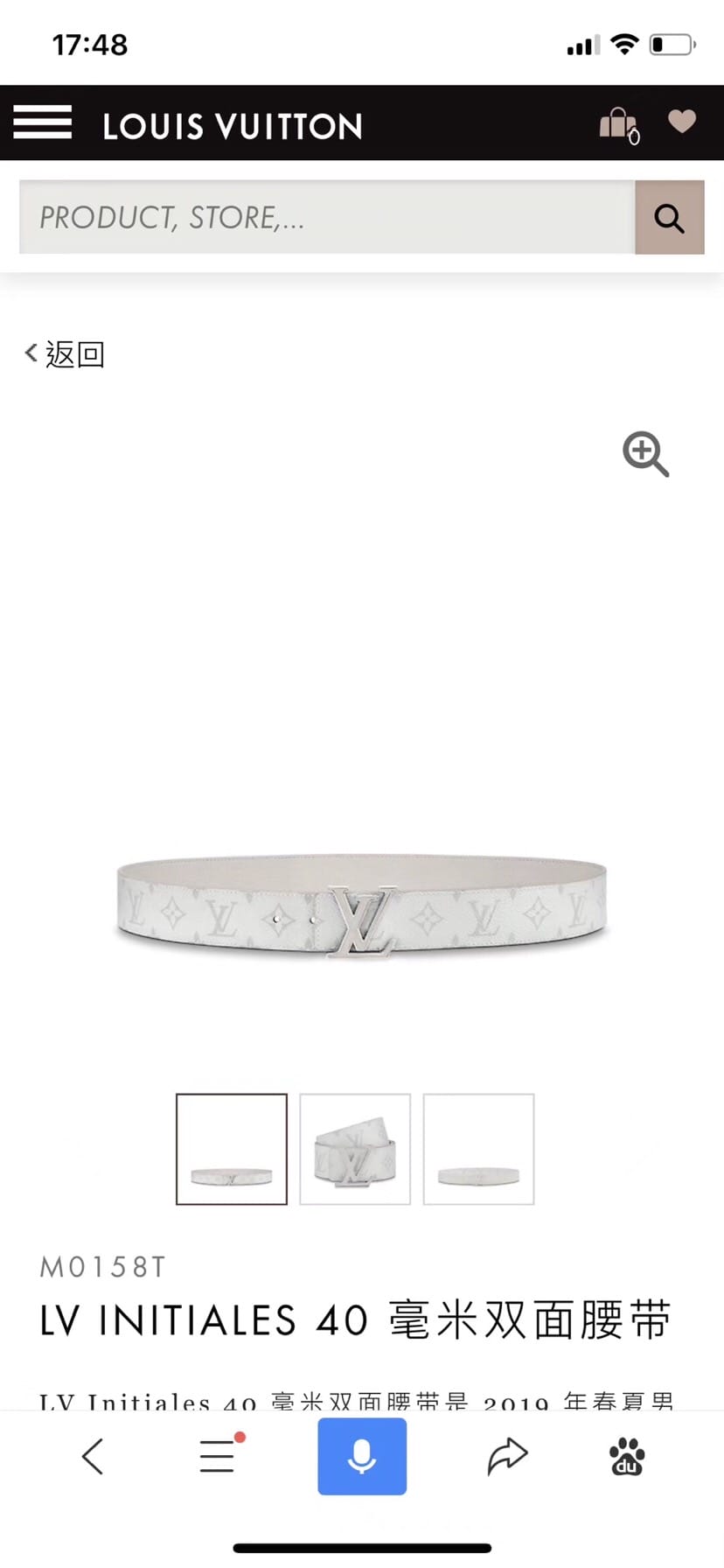Tap the Product, Store search field
The width and height of the screenshot is (724, 1568).
click(327, 217)
